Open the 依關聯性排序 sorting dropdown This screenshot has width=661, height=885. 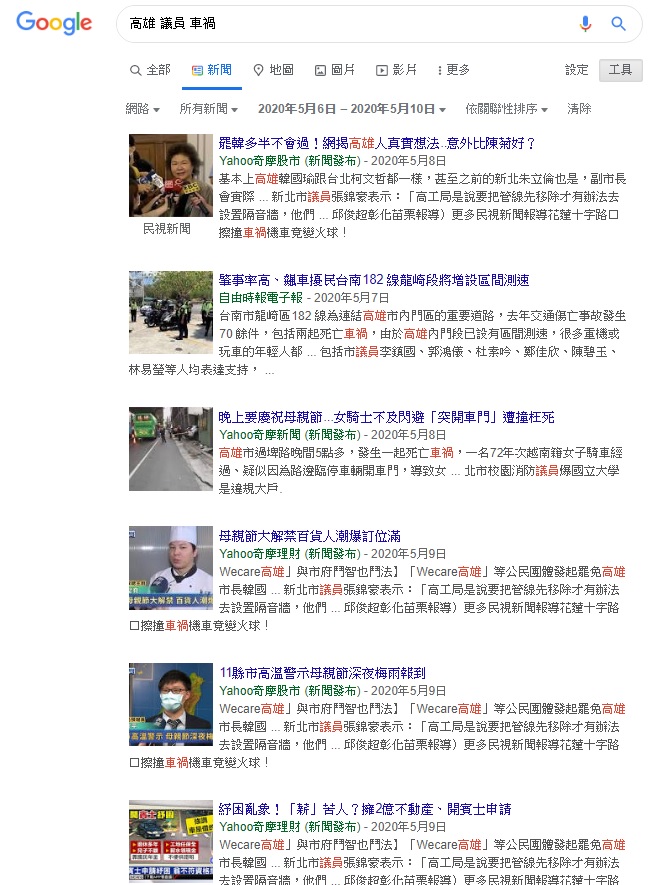(x=507, y=109)
